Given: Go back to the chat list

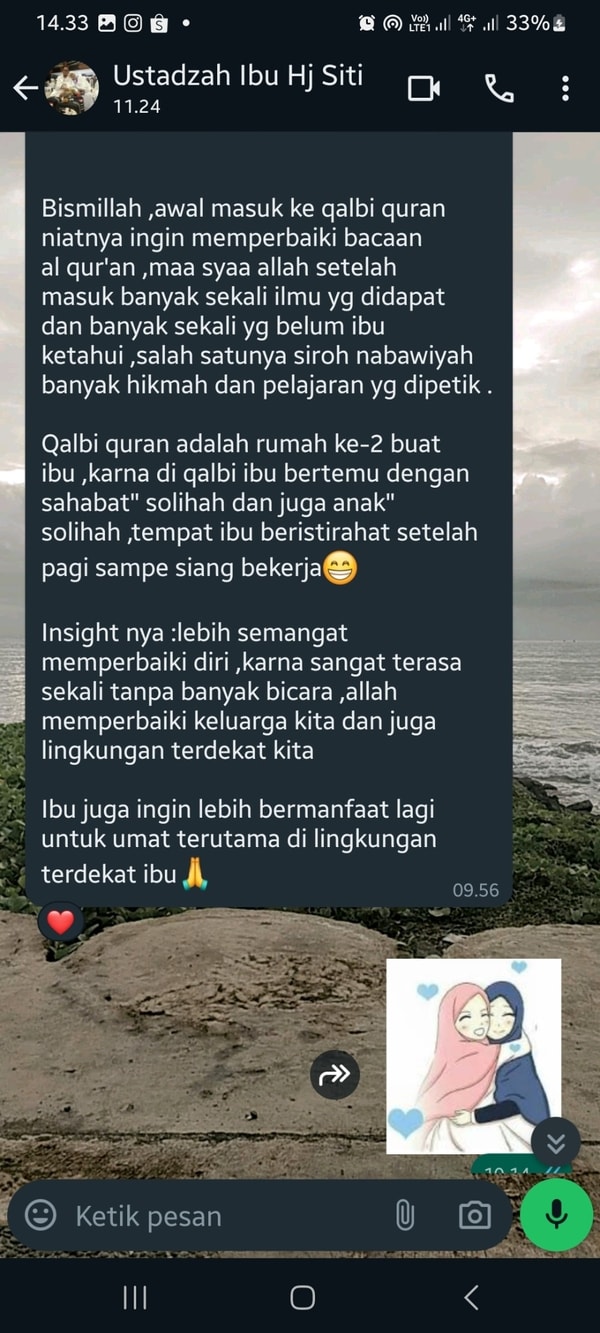Looking at the screenshot, I should (x=24, y=89).
